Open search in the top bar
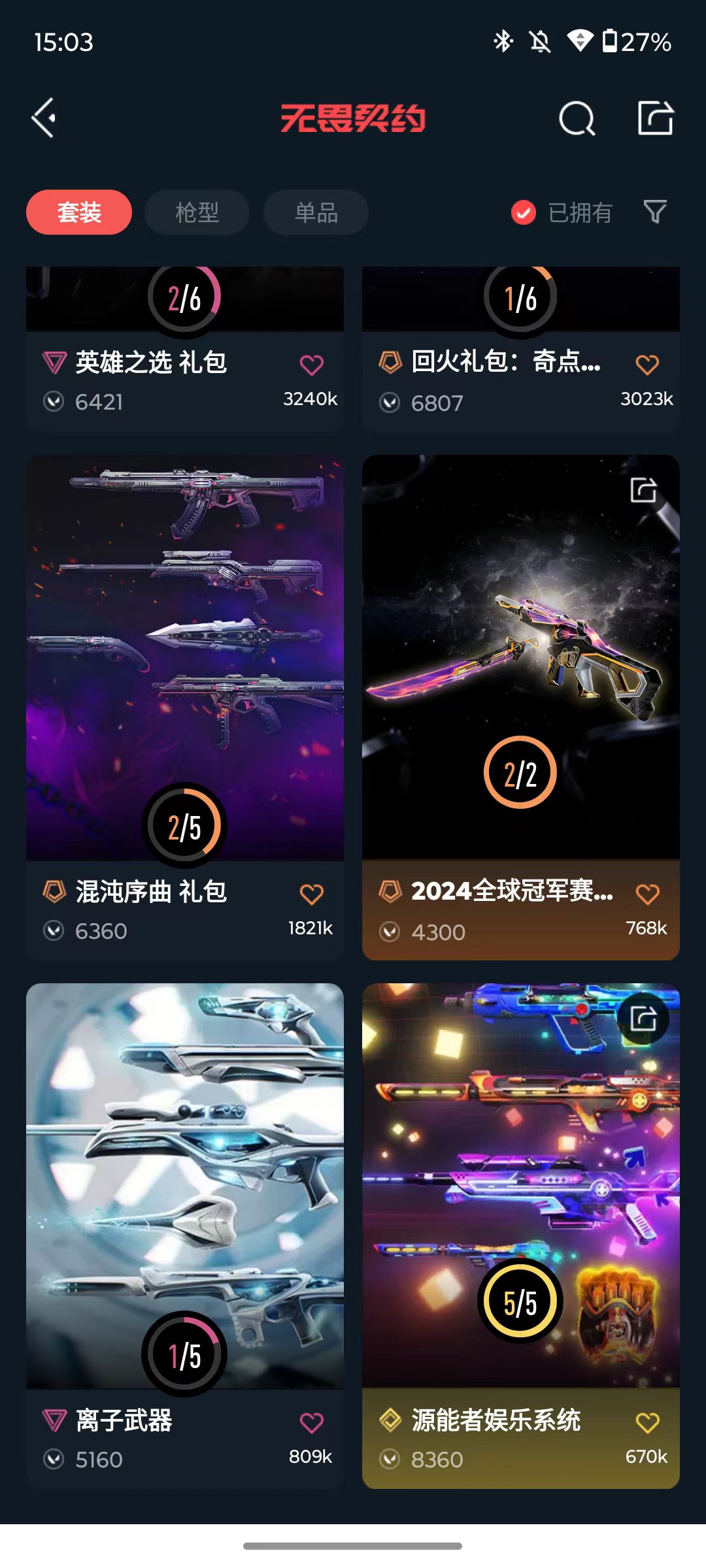Screen dimensions: 706x1568 click(577, 119)
